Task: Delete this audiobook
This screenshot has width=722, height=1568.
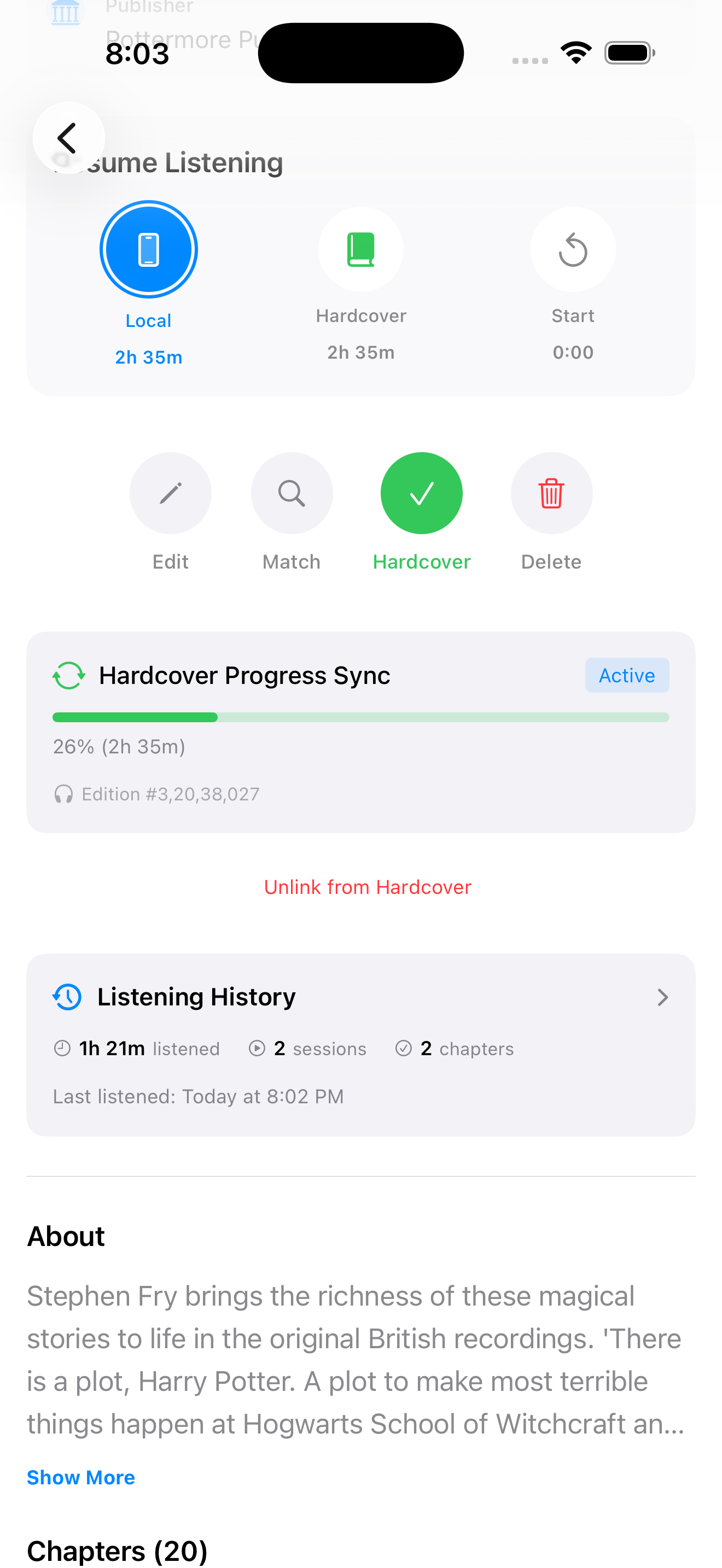Action: coord(551,493)
